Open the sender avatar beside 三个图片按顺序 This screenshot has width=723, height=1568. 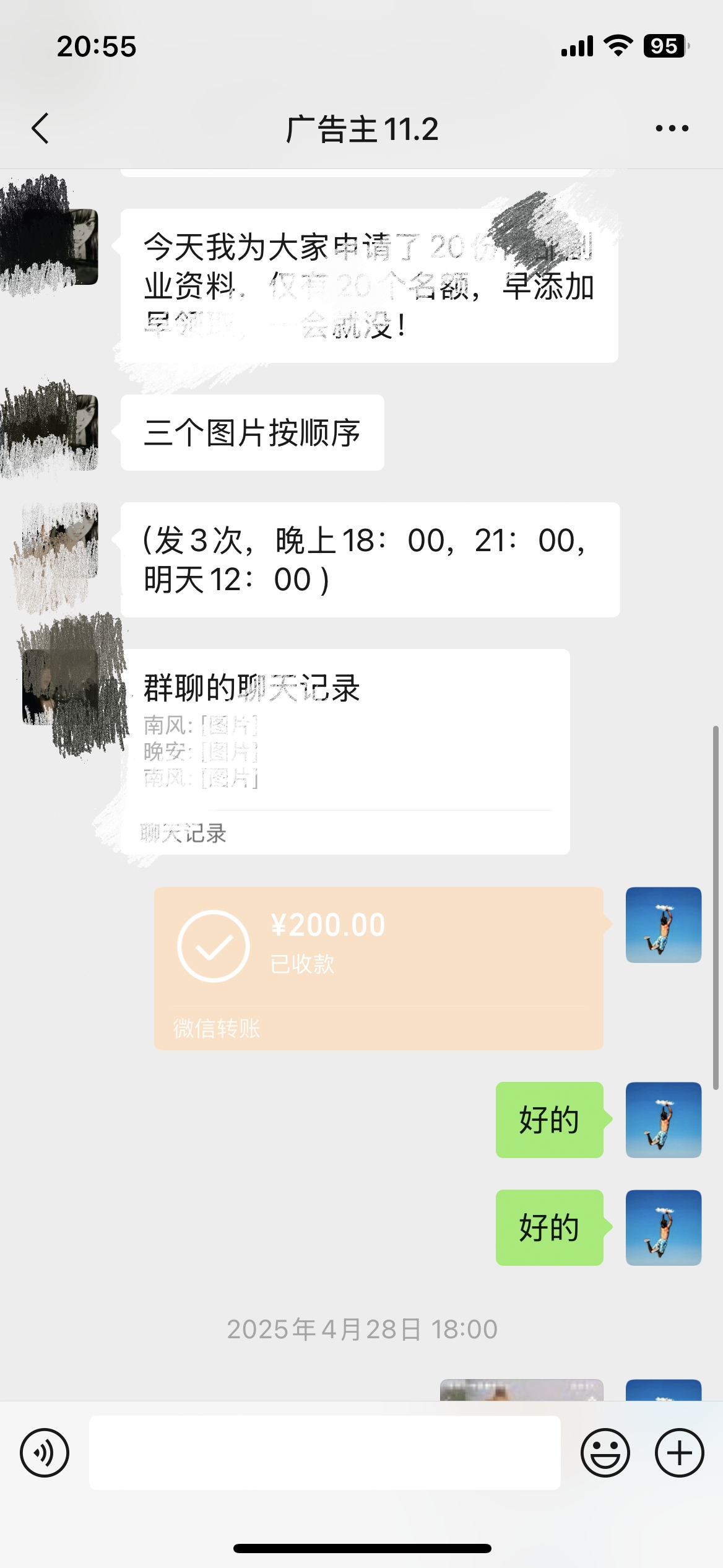pos(62,432)
